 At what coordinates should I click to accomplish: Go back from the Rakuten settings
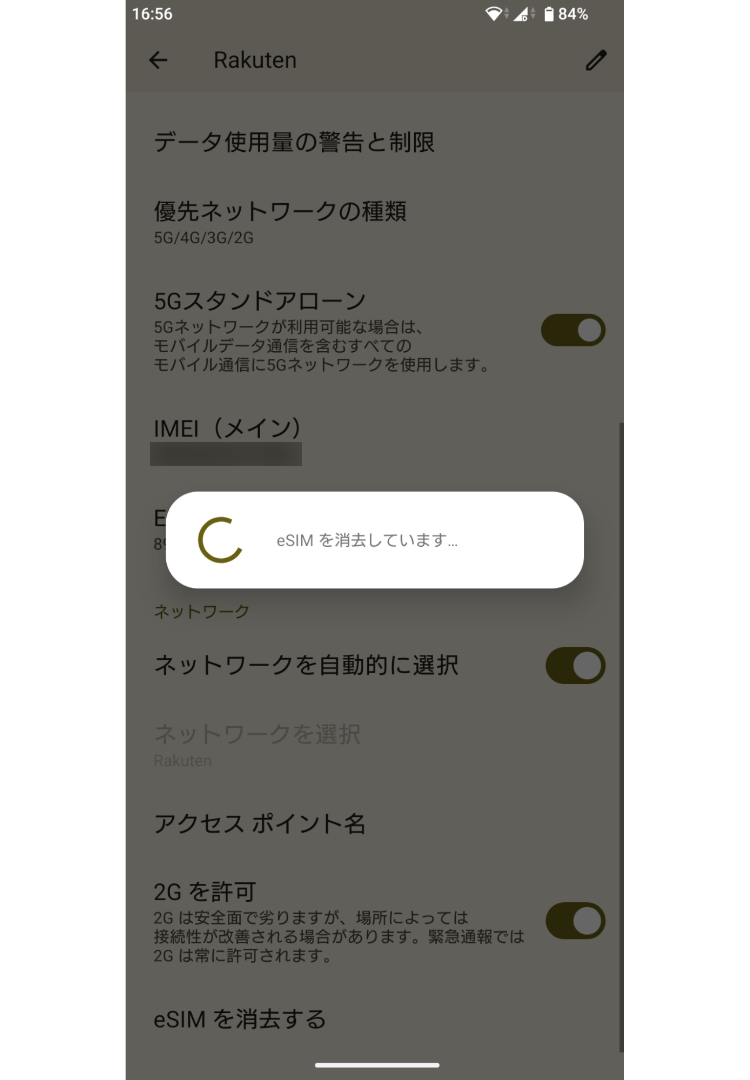[x=158, y=60]
